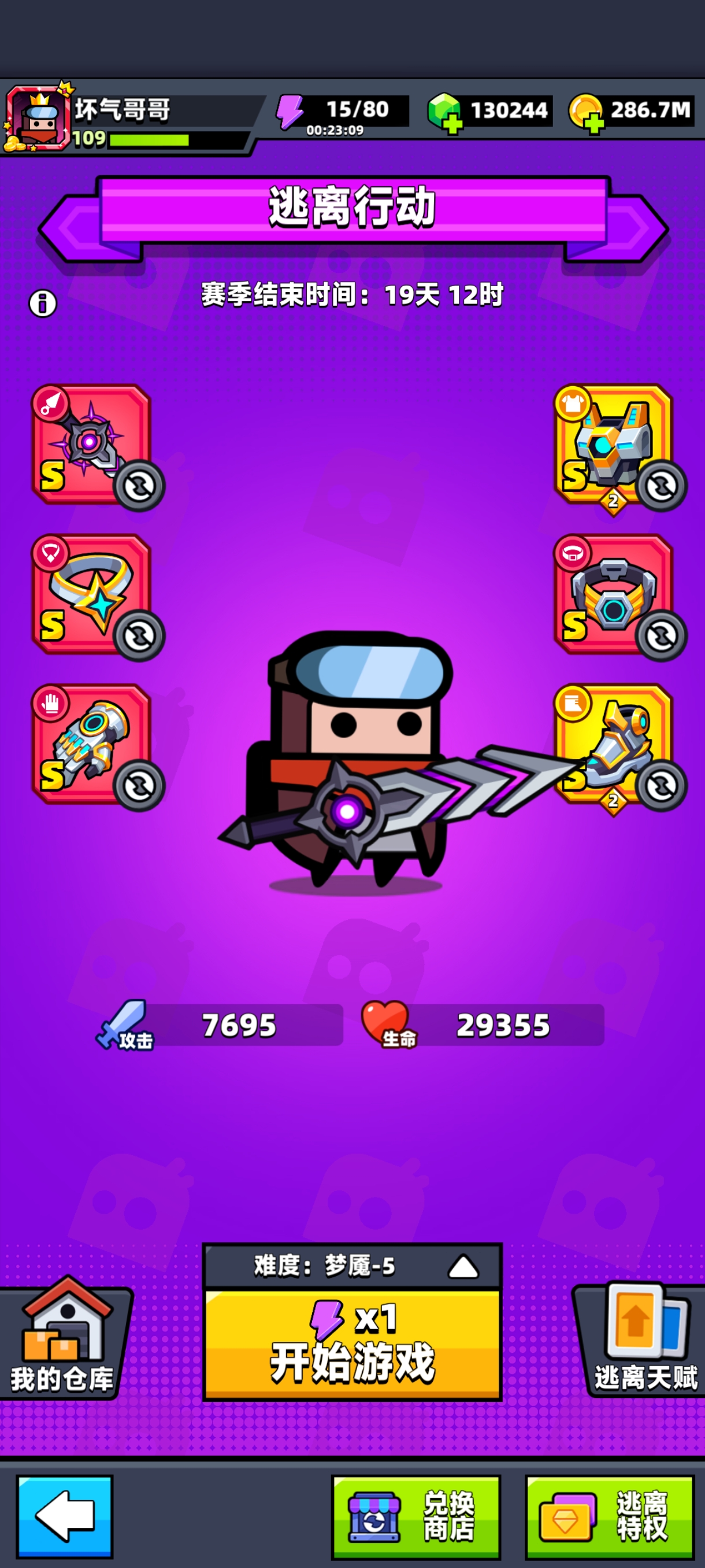Open the 兑换商店 exchange shop
This screenshot has height=1568, width=705.
click(416, 1515)
